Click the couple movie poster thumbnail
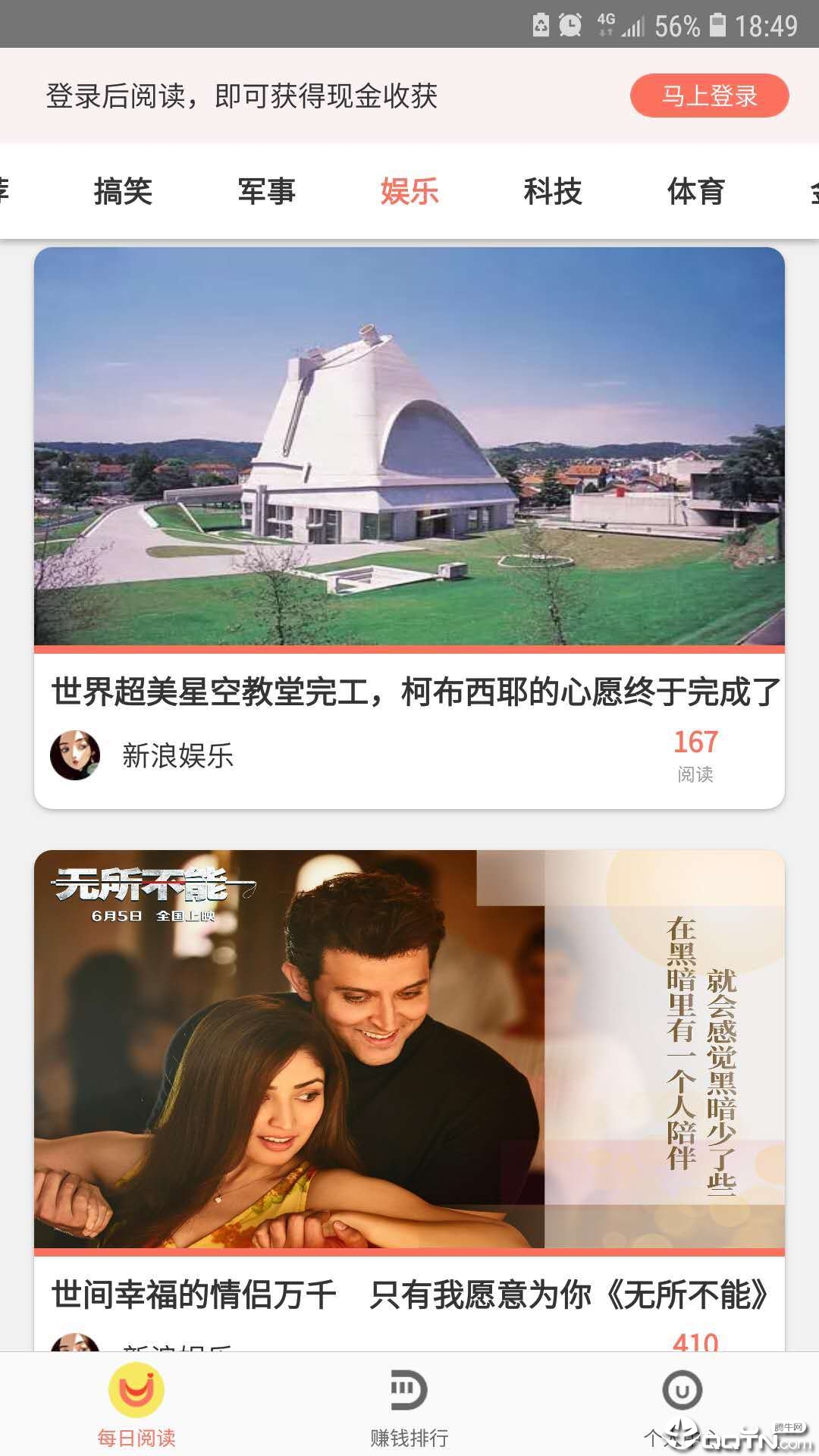 click(x=409, y=1046)
